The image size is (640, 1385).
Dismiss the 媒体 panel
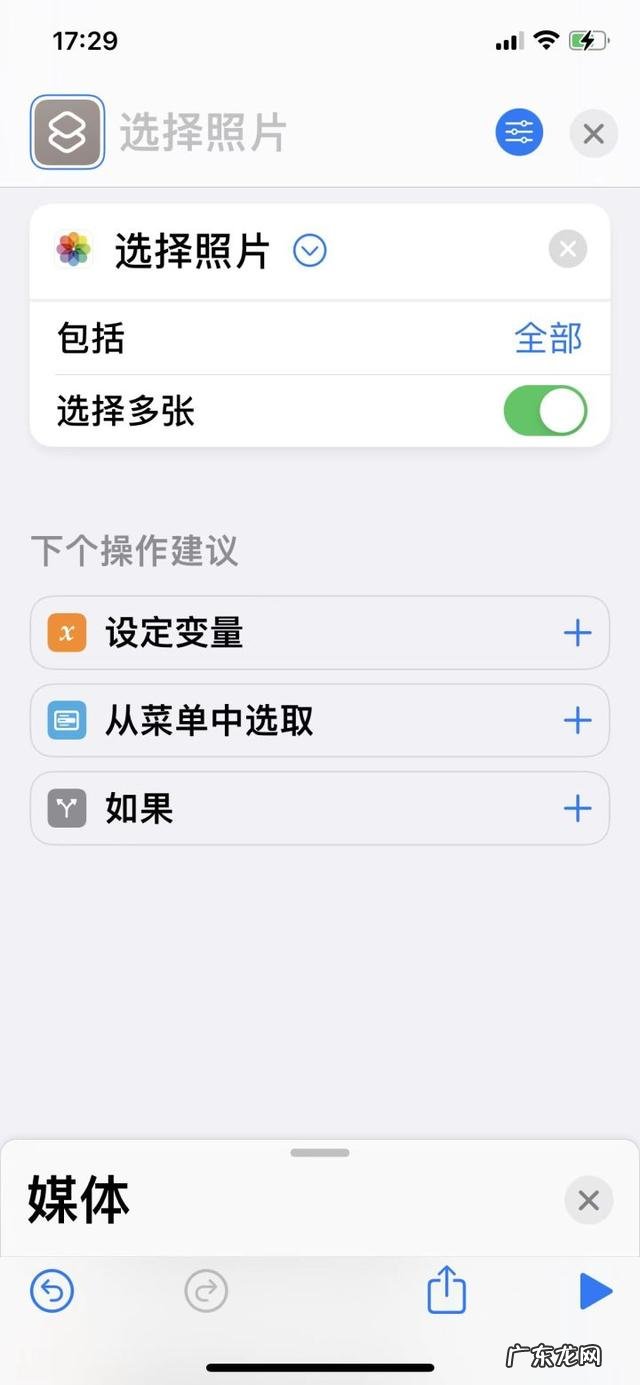[x=588, y=1200]
